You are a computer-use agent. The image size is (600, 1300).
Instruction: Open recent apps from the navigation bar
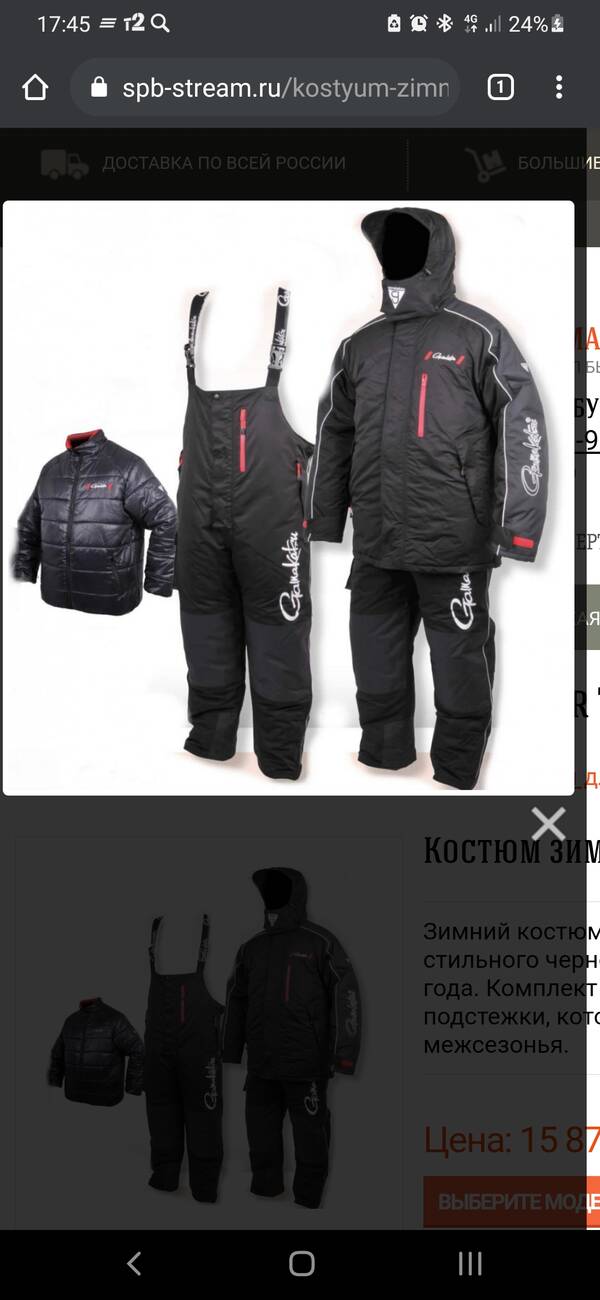click(x=470, y=1264)
